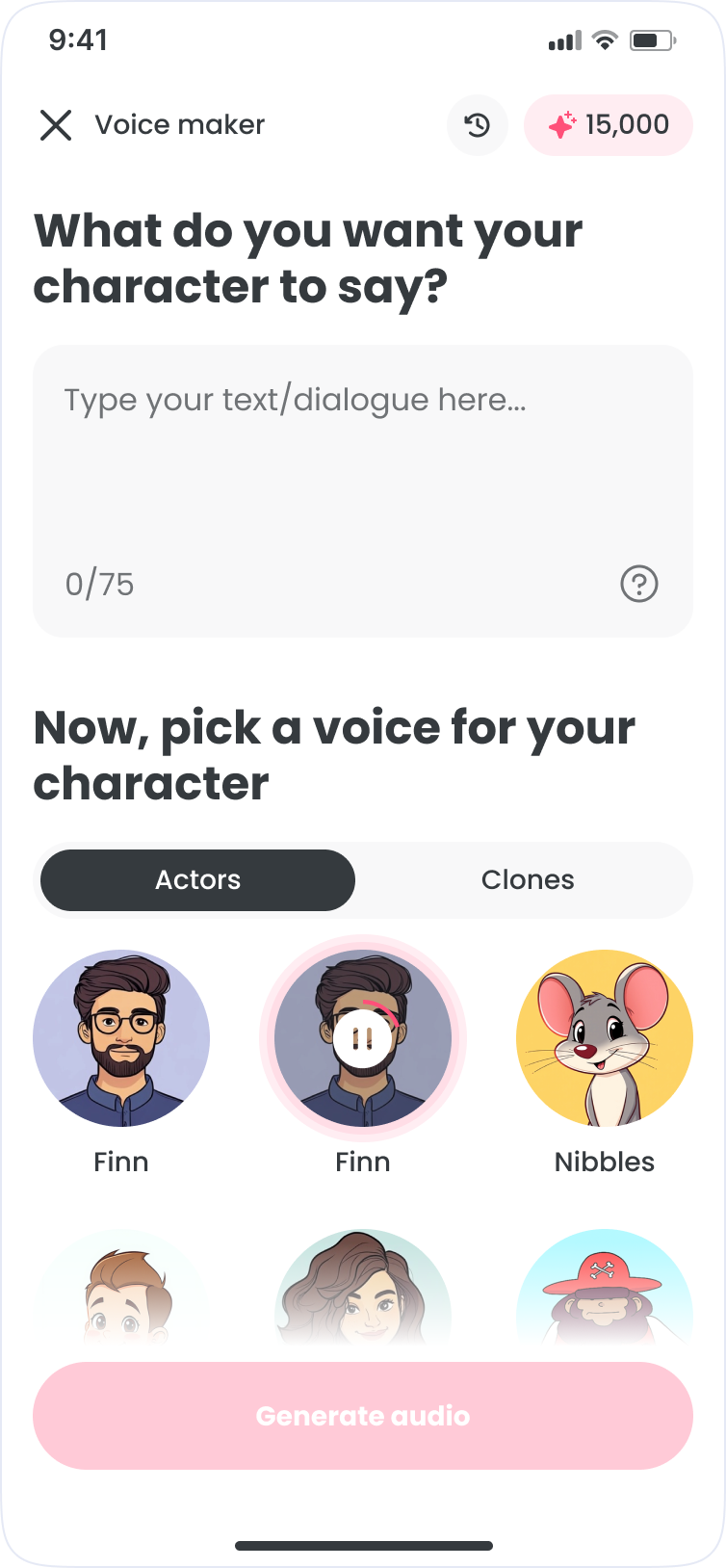Choose the Finn voice with glasses
Image resolution: width=726 pixels, height=1568 pixels.
pyautogui.click(x=121, y=1039)
